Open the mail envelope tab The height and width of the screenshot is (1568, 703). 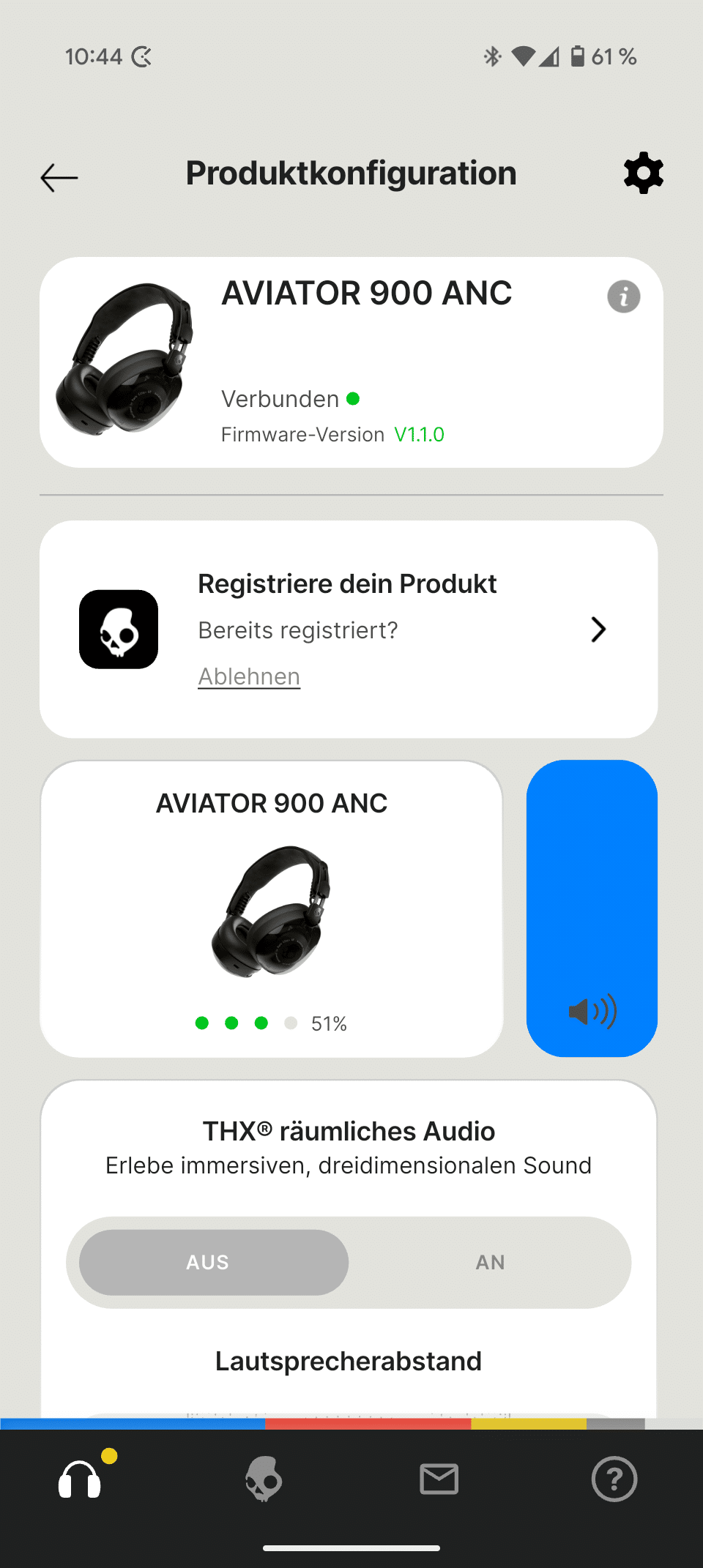click(439, 1479)
